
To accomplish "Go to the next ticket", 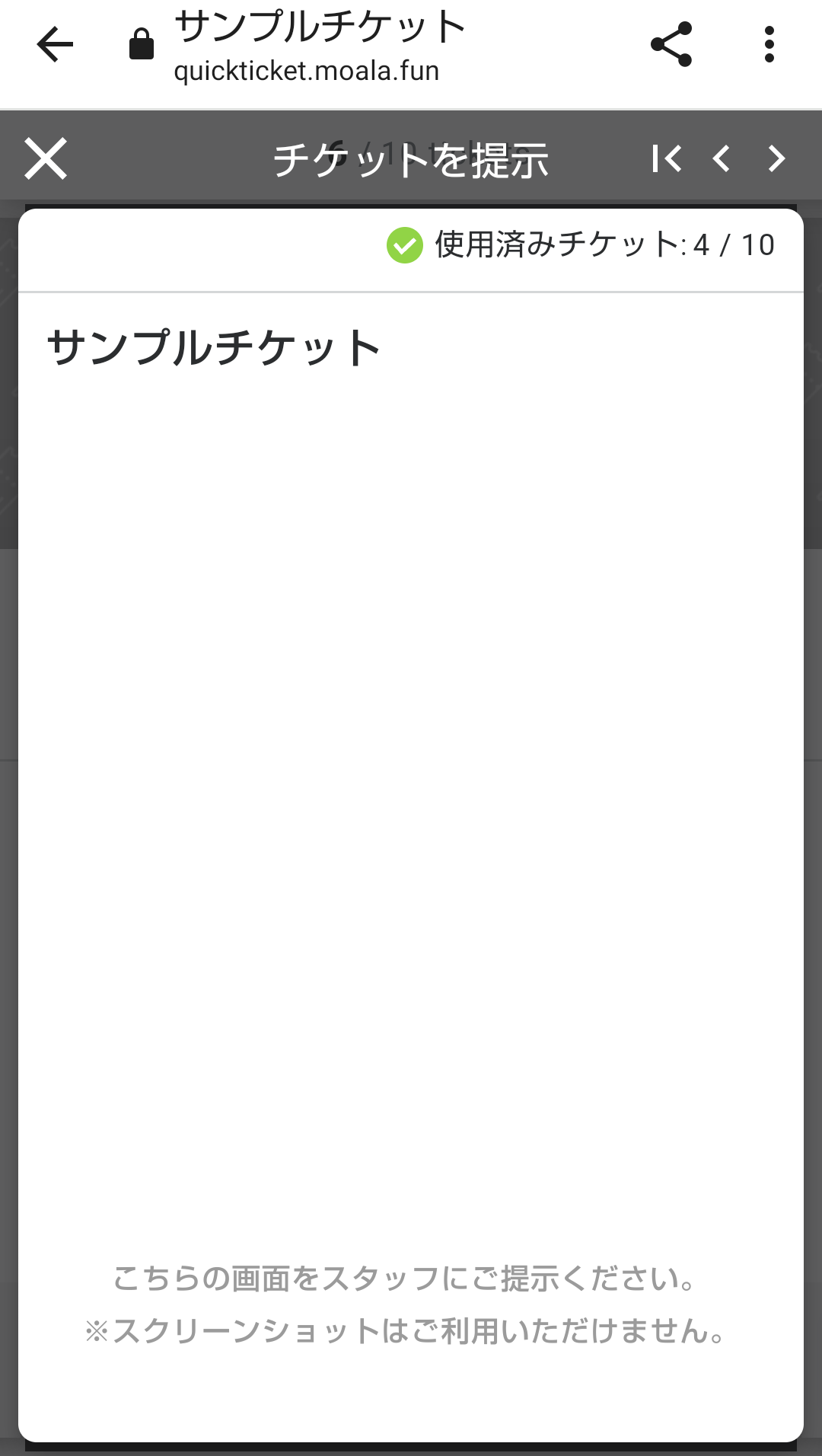I will pyautogui.click(x=776, y=158).
